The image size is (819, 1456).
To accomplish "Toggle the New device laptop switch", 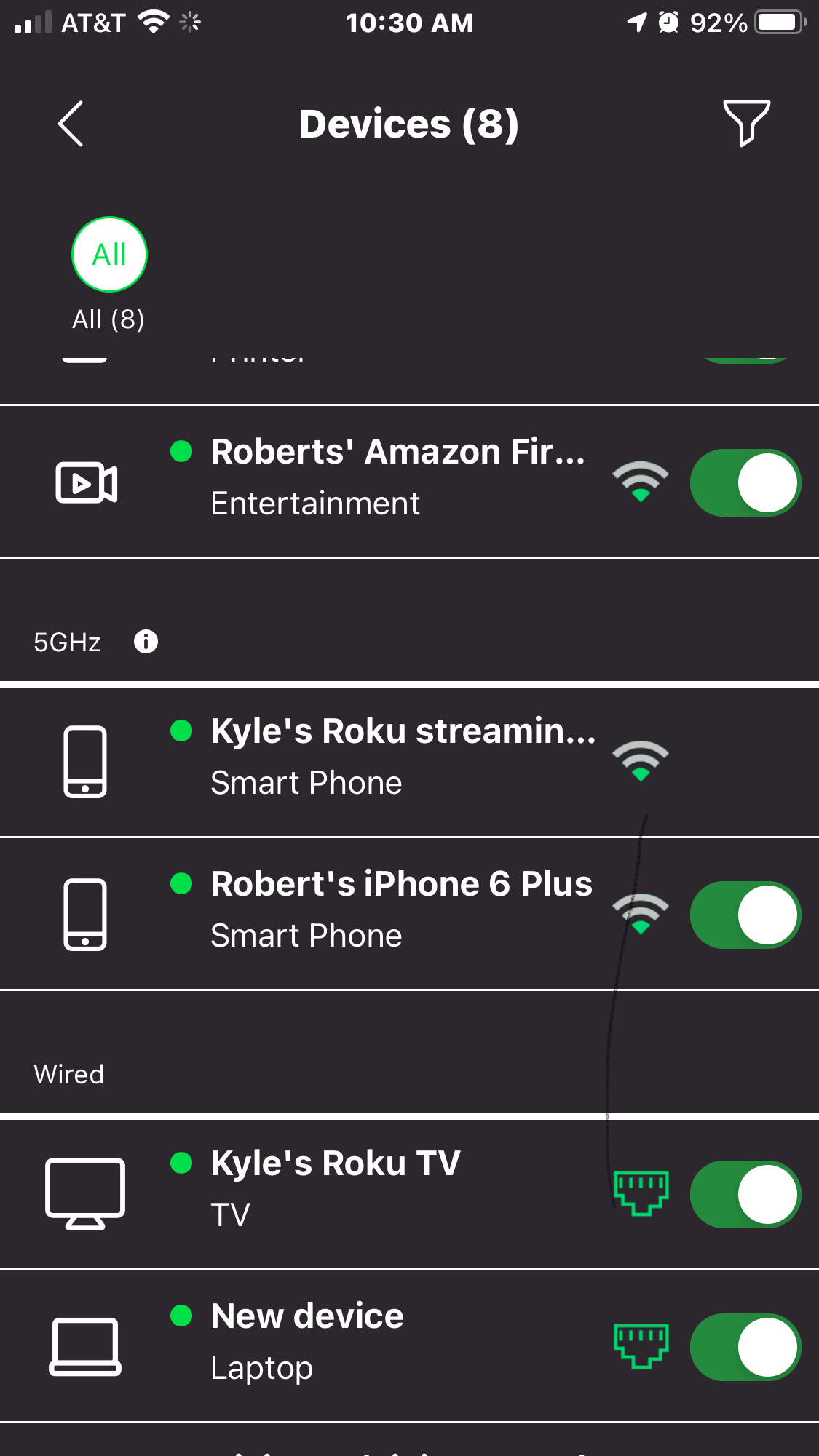I will click(x=745, y=1347).
